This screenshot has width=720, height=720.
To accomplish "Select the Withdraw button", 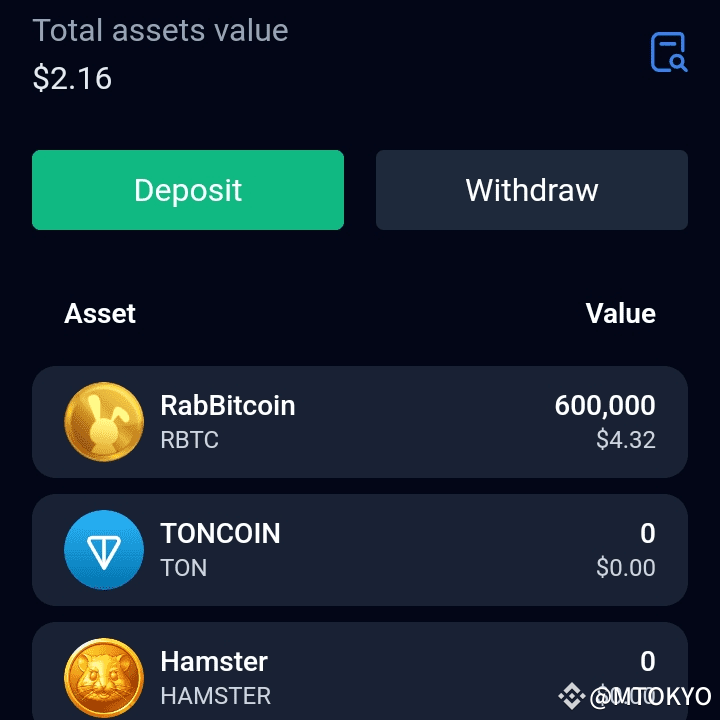I will pos(531,190).
